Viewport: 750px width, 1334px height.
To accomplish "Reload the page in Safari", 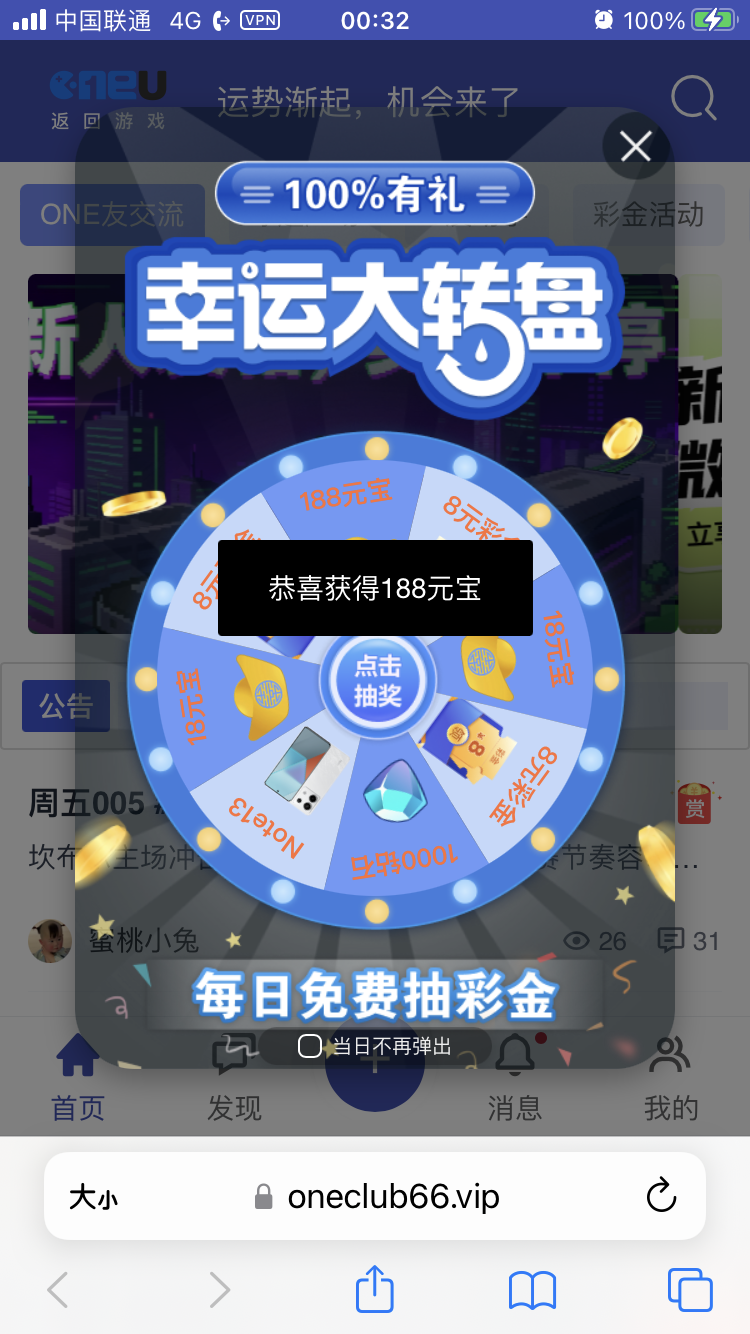I will (x=661, y=1196).
